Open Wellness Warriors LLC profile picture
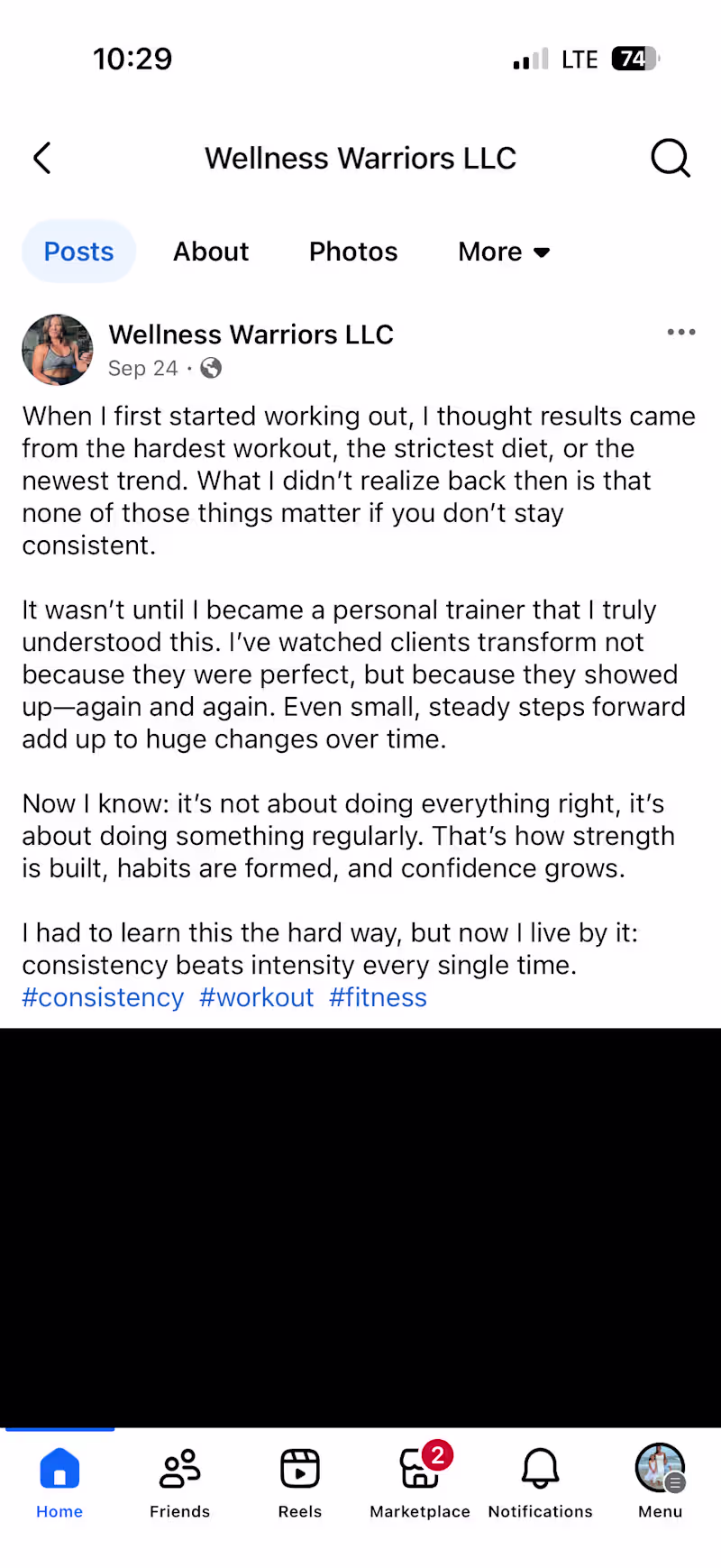721x1568 pixels. pyautogui.click(x=57, y=350)
